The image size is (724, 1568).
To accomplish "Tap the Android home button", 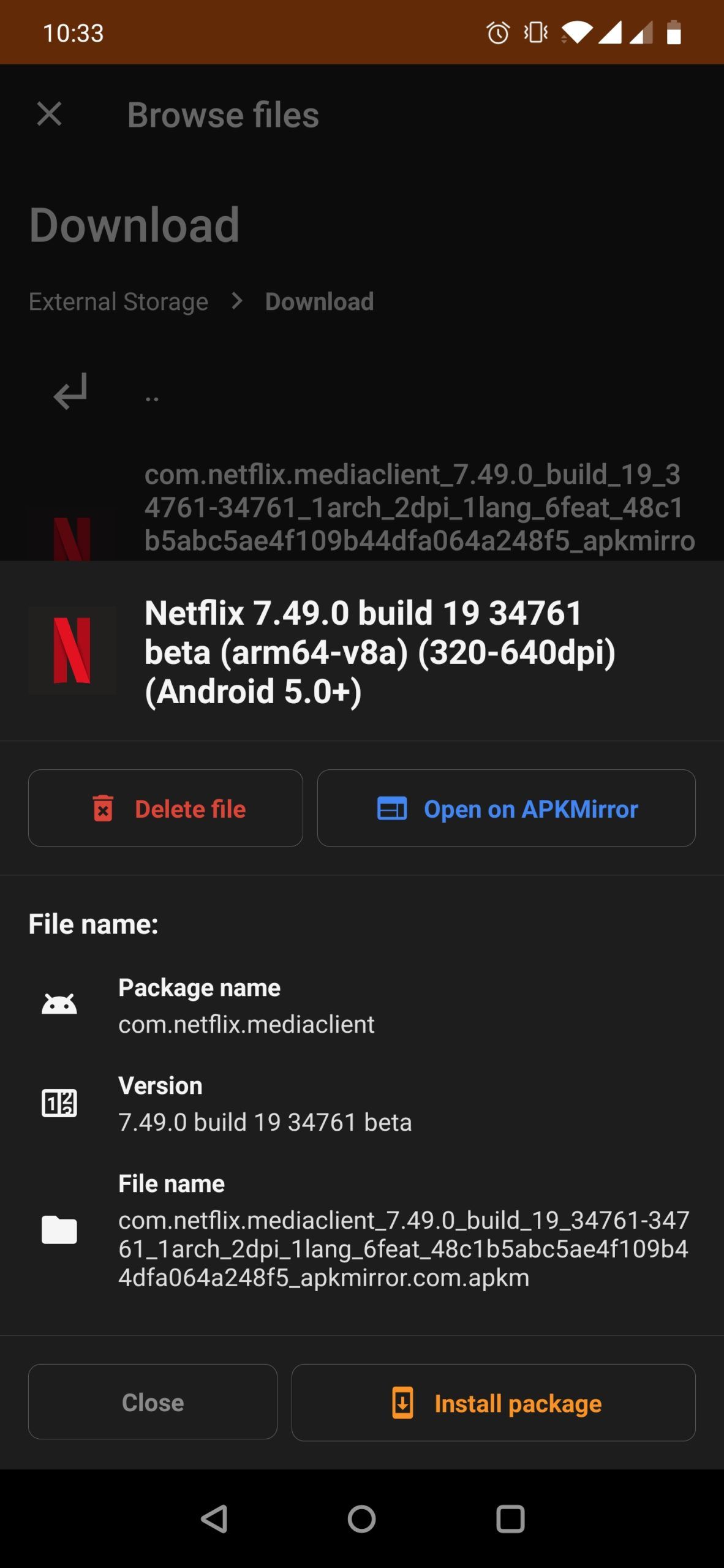I will [x=362, y=1520].
